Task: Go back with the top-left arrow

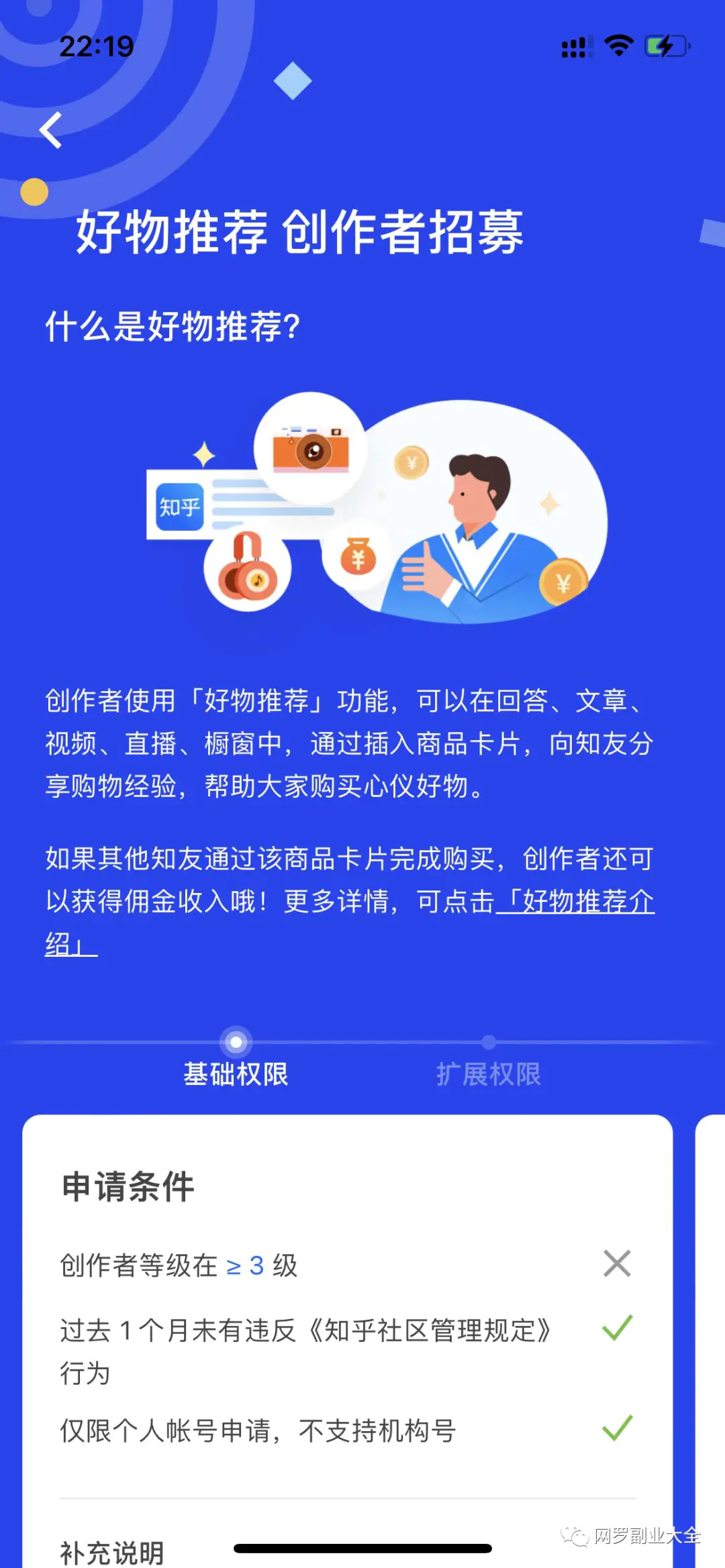Action: pos(51,129)
